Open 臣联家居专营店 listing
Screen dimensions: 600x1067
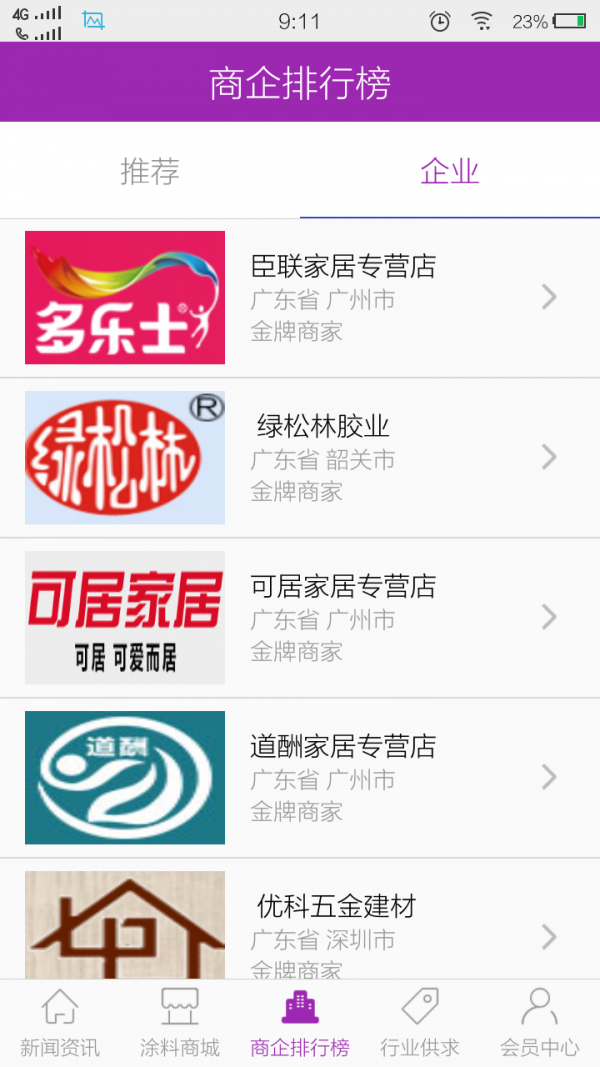coord(300,298)
